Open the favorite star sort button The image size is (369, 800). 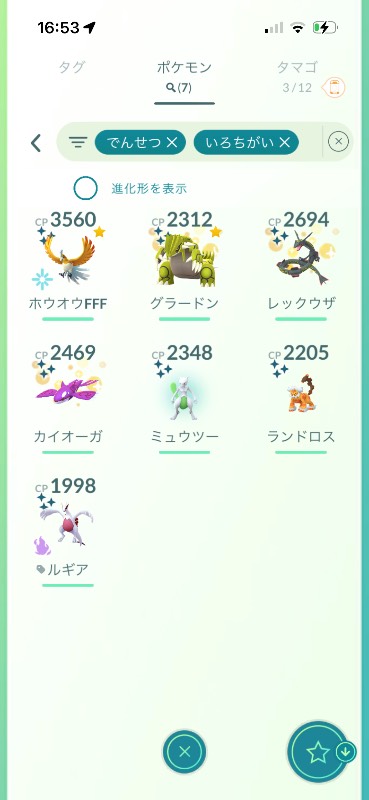(x=318, y=752)
